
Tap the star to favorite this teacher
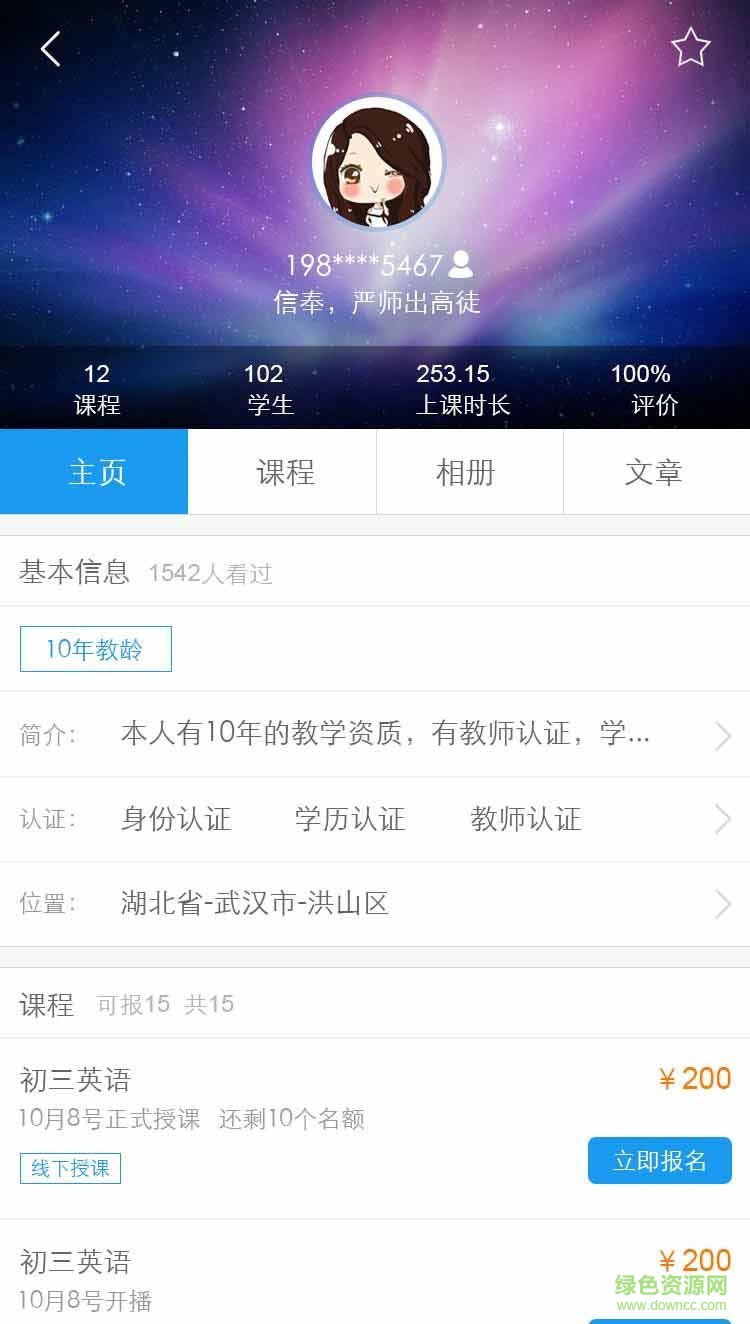coord(690,47)
